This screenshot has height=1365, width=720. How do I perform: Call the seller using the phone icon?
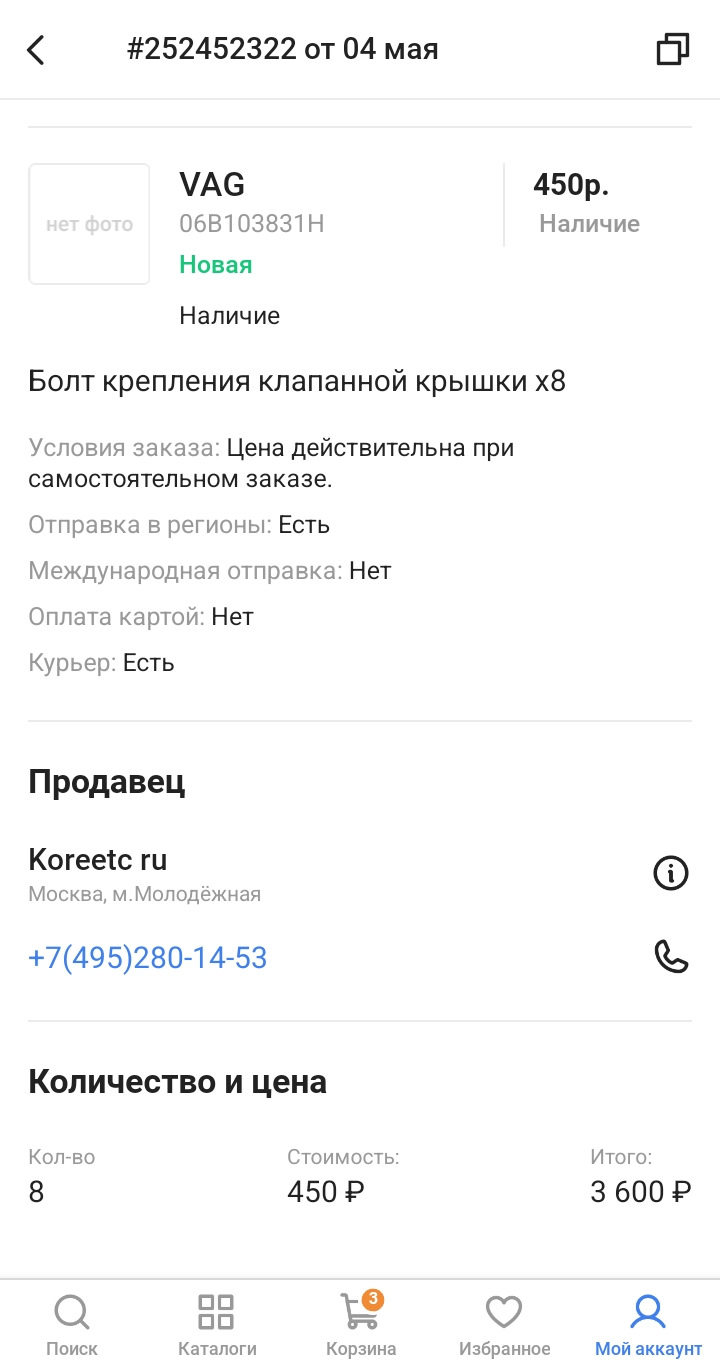670,956
